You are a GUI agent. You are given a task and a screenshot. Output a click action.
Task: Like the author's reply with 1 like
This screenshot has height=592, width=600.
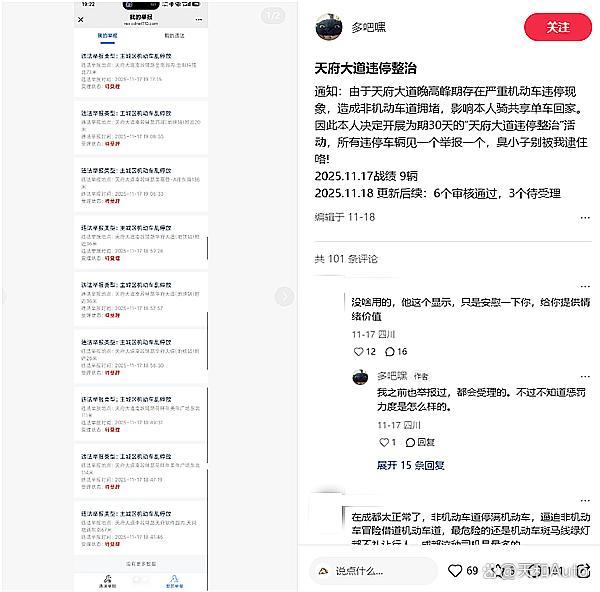pos(384,442)
